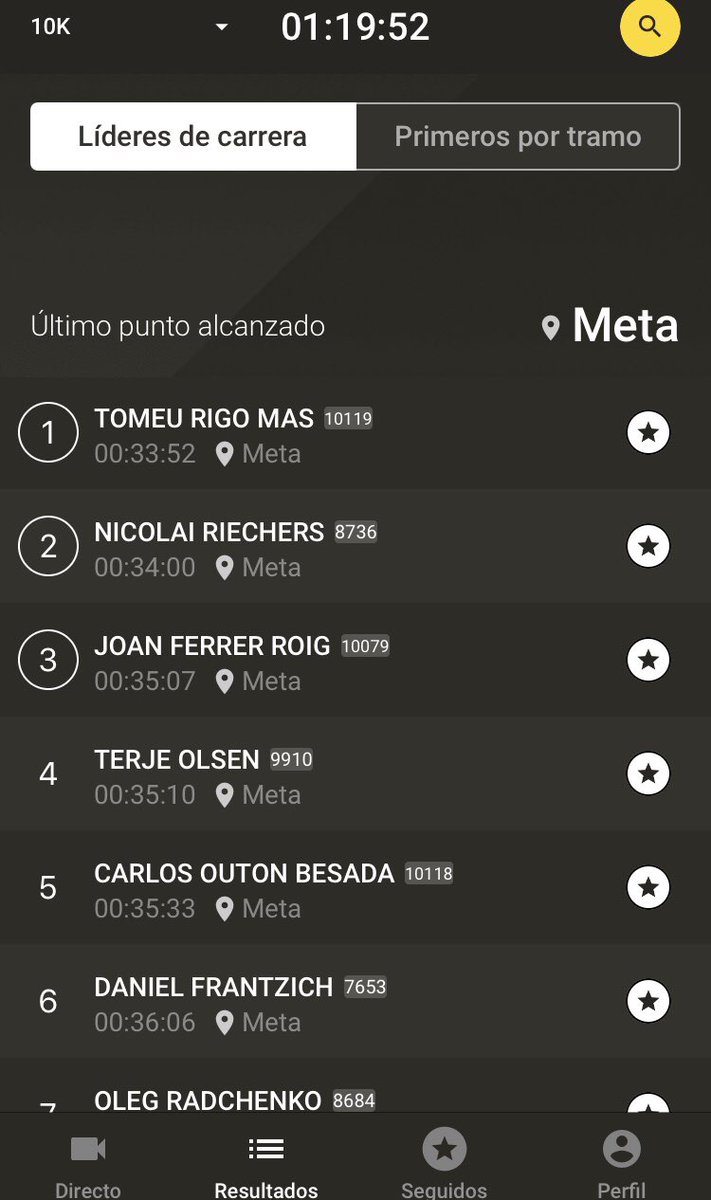Switch to Primeros por tramo tab
This screenshot has height=1200, width=711.
coord(518,136)
